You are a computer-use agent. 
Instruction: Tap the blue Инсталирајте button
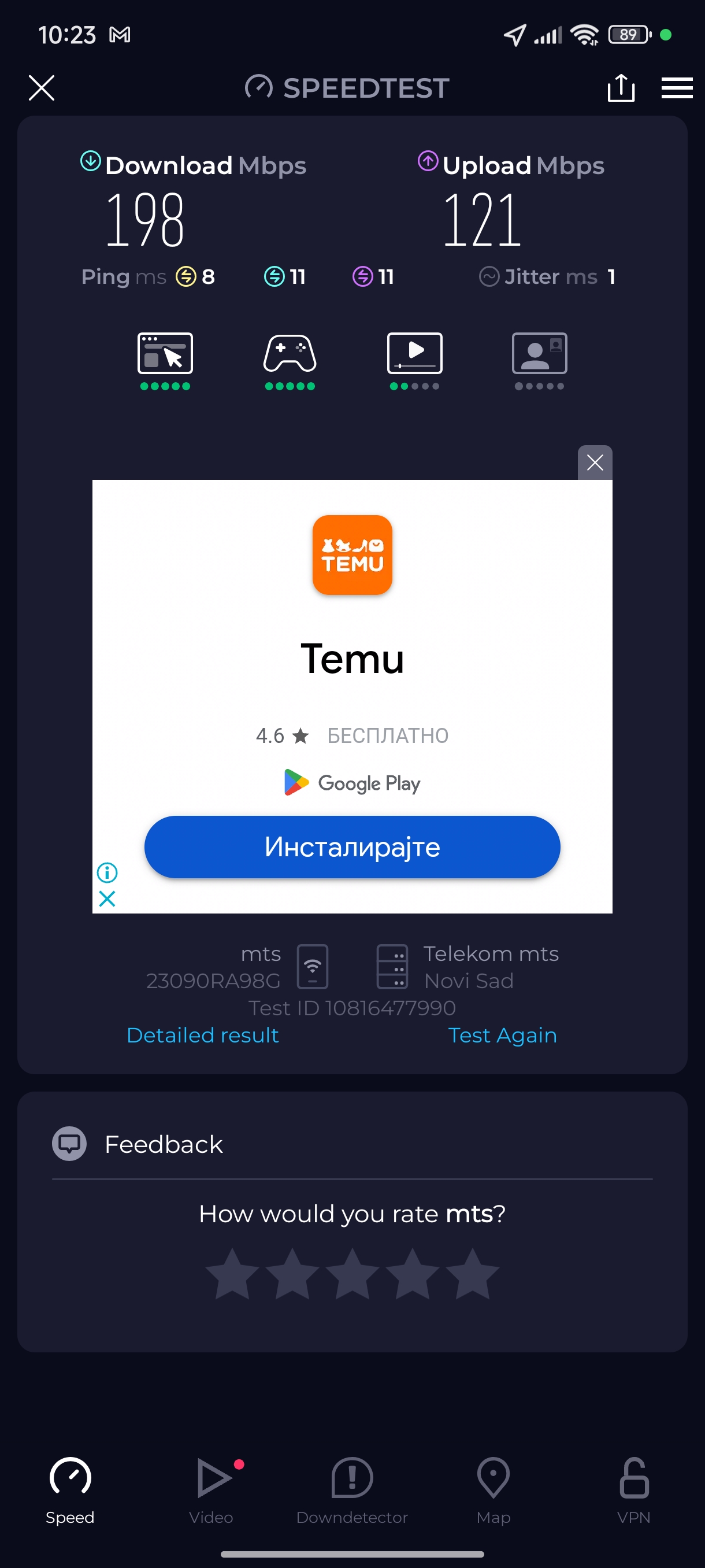point(351,846)
